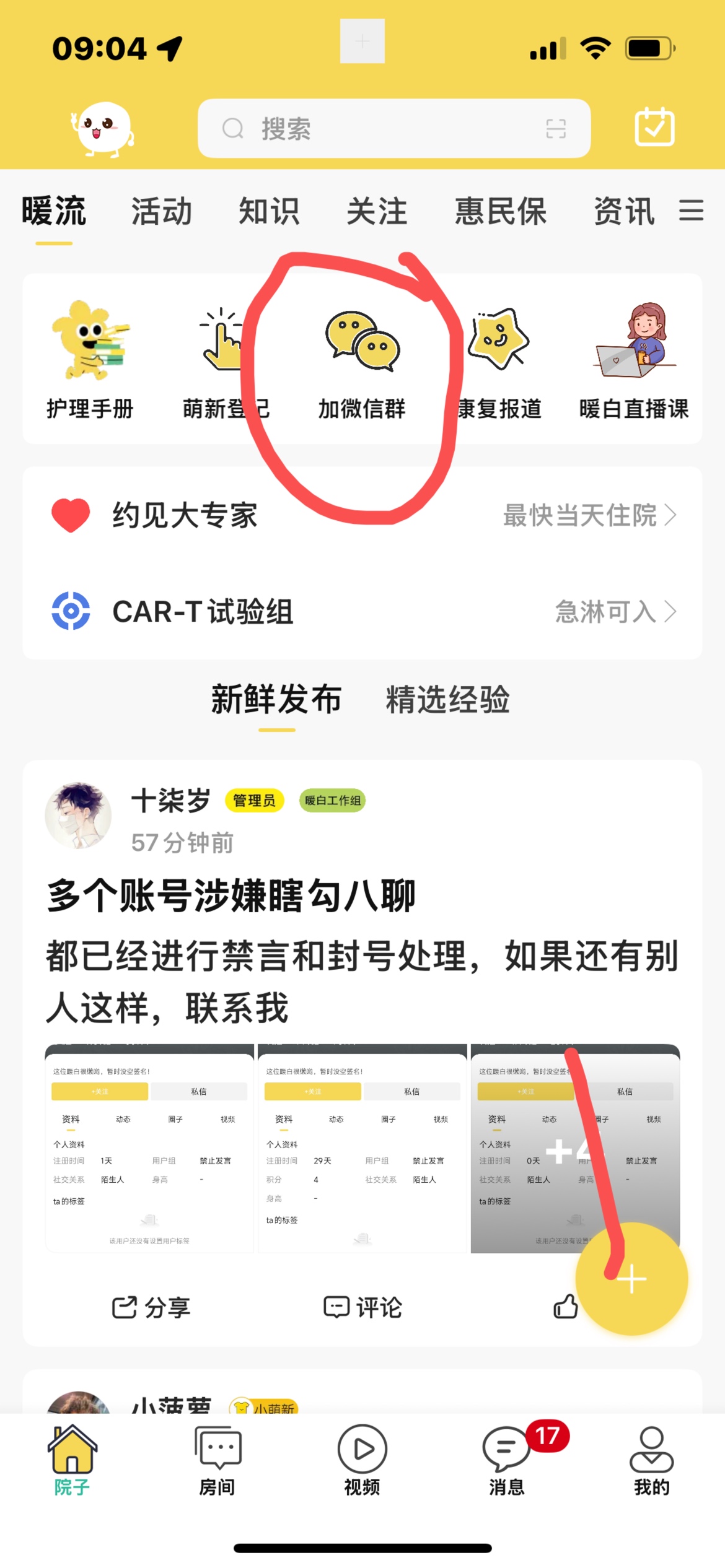Open the CAR-T试验组 row
Image resolution: width=725 pixels, height=1568 pixels.
click(x=362, y=611)
